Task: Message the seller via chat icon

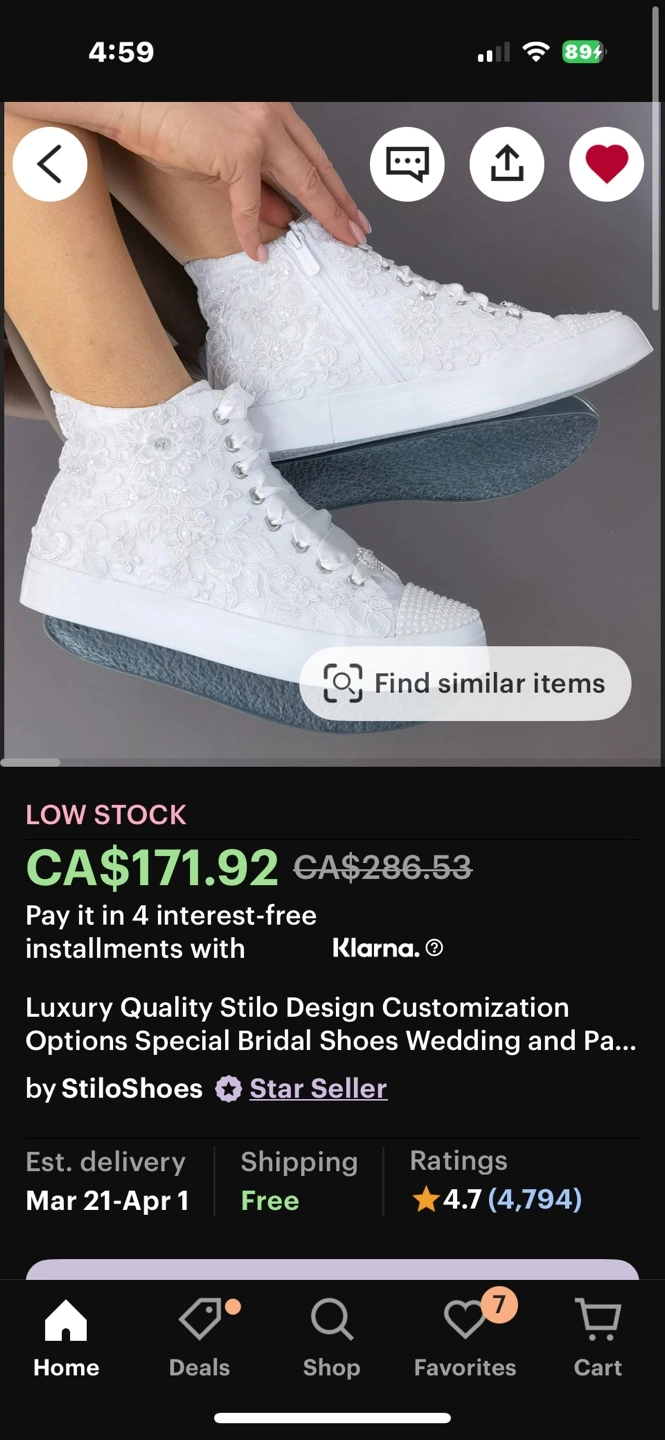Action: tap(407, 164)
